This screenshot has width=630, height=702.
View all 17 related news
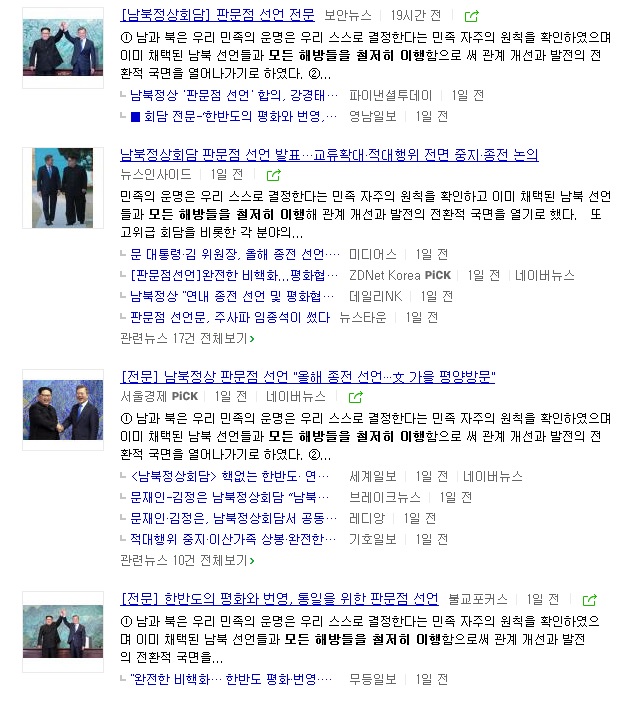[x=187, y=338]
